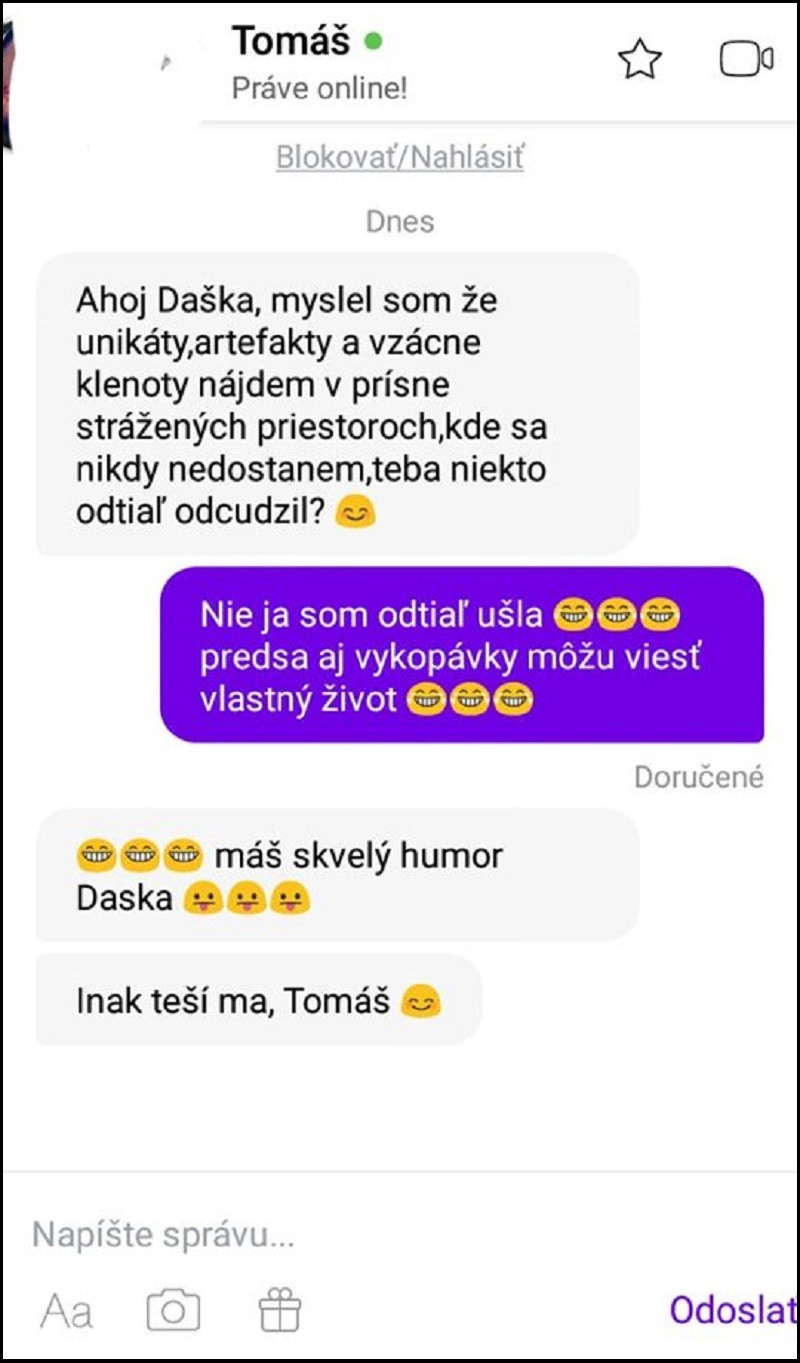Send a gift with the gift icon
The image size is (800, 1363).
(x=280, y=1310)
